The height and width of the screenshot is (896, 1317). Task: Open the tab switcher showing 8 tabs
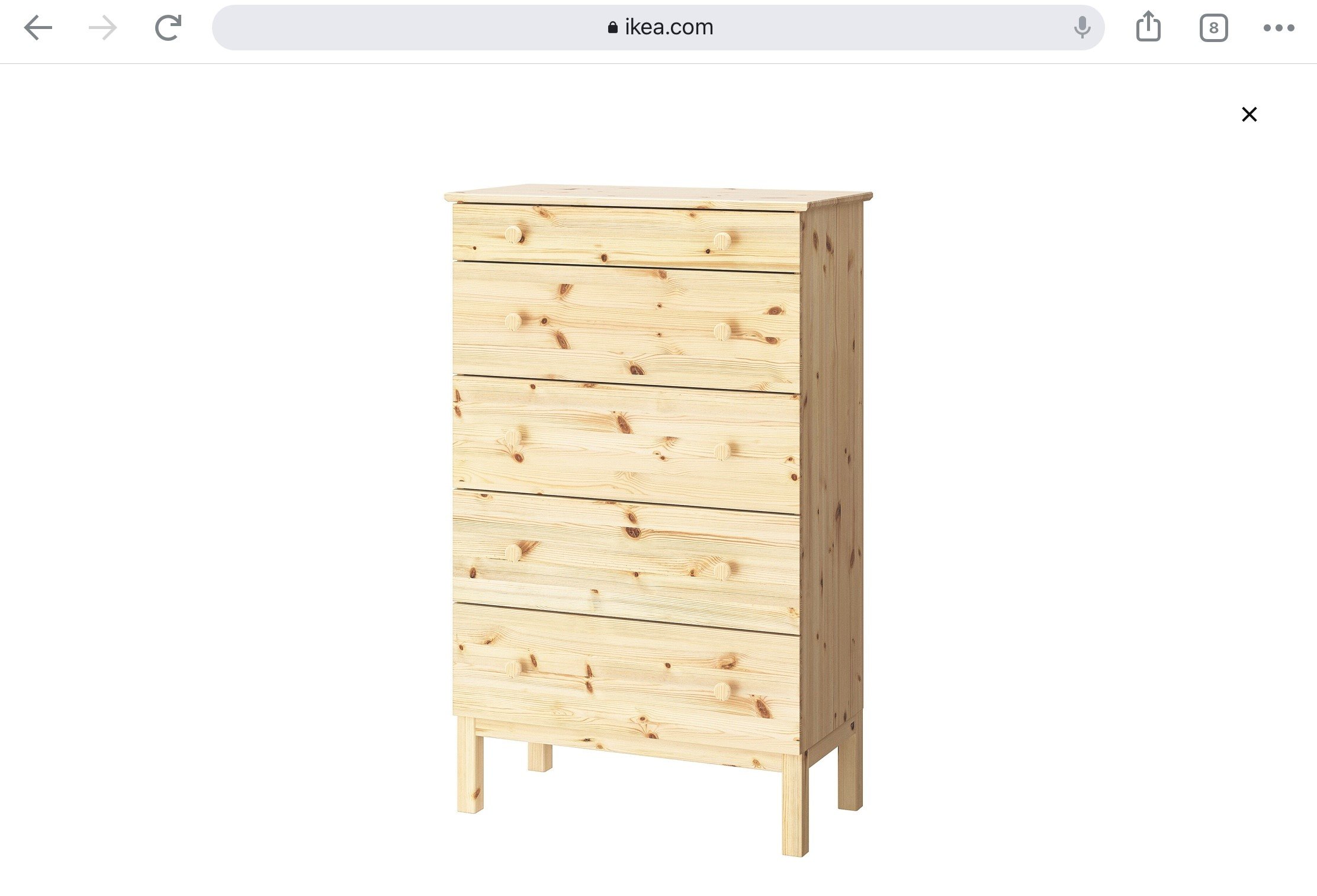click(1213, 28)
